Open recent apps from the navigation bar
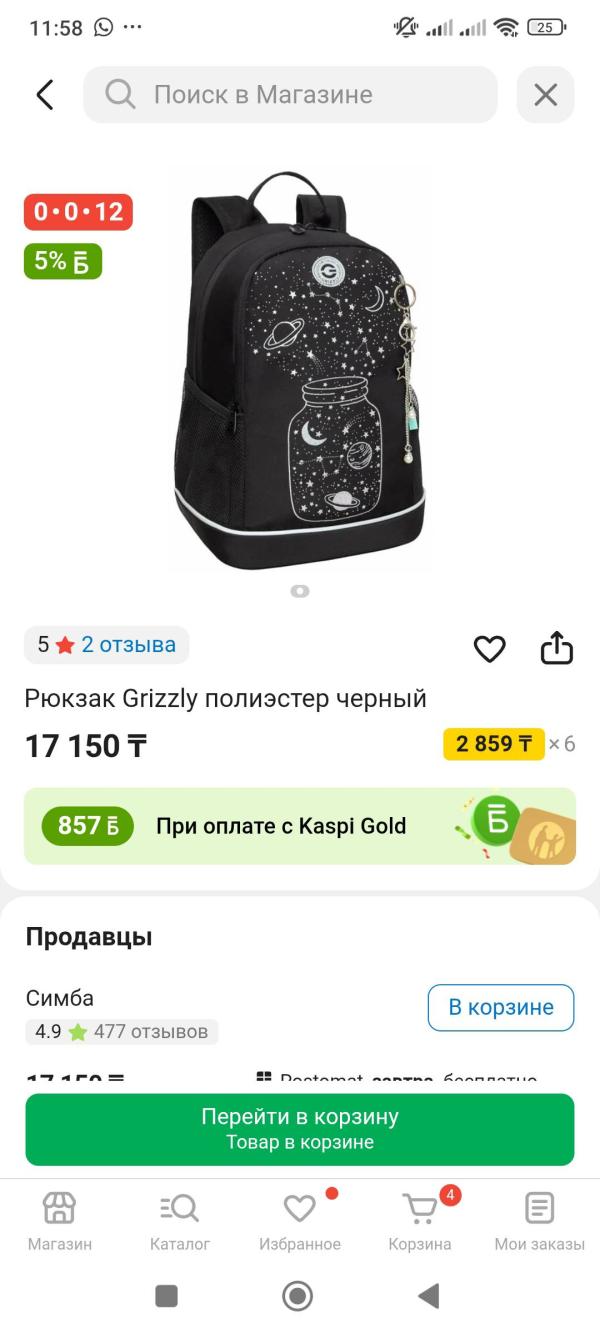The width and height of the screenshot is (600, 1332). 167,1297
